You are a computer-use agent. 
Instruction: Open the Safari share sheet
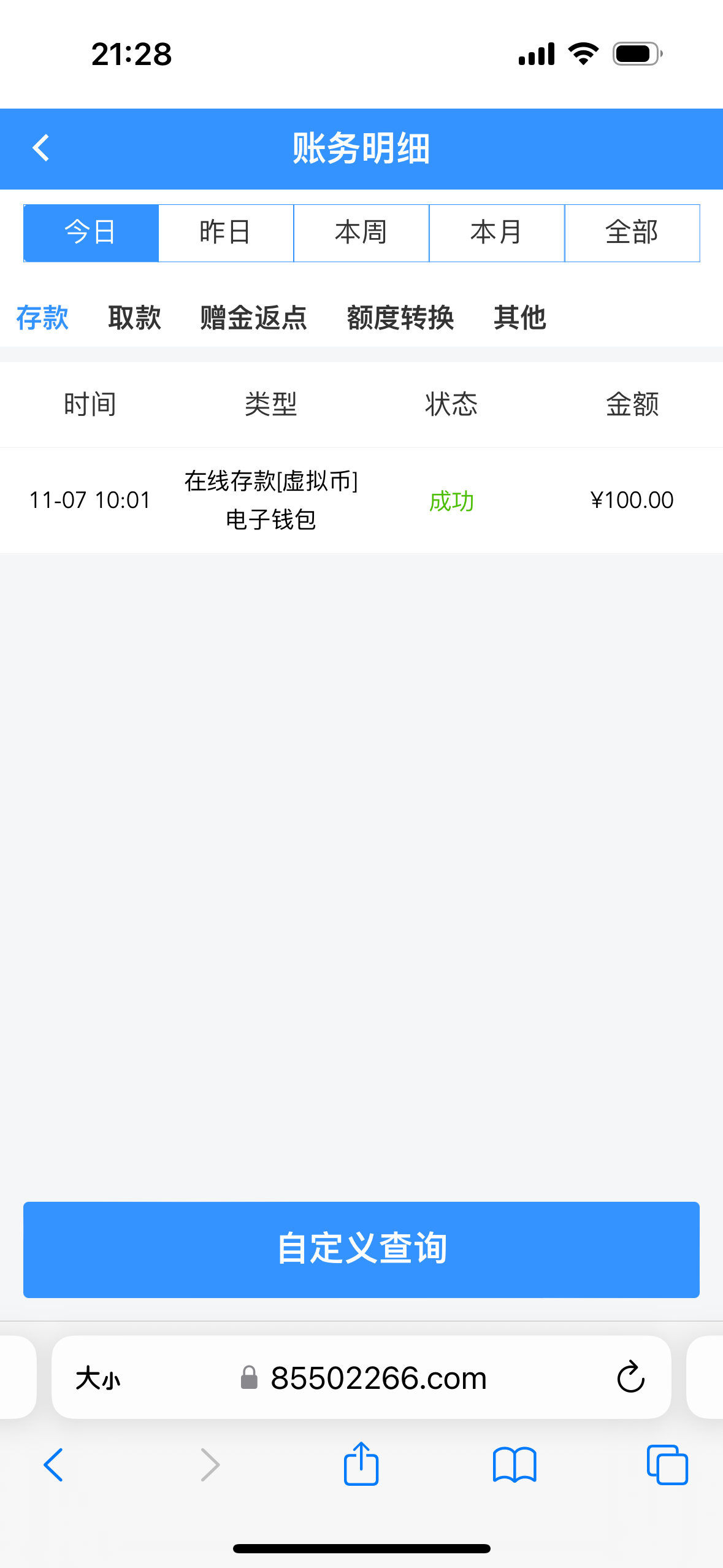361,1464
